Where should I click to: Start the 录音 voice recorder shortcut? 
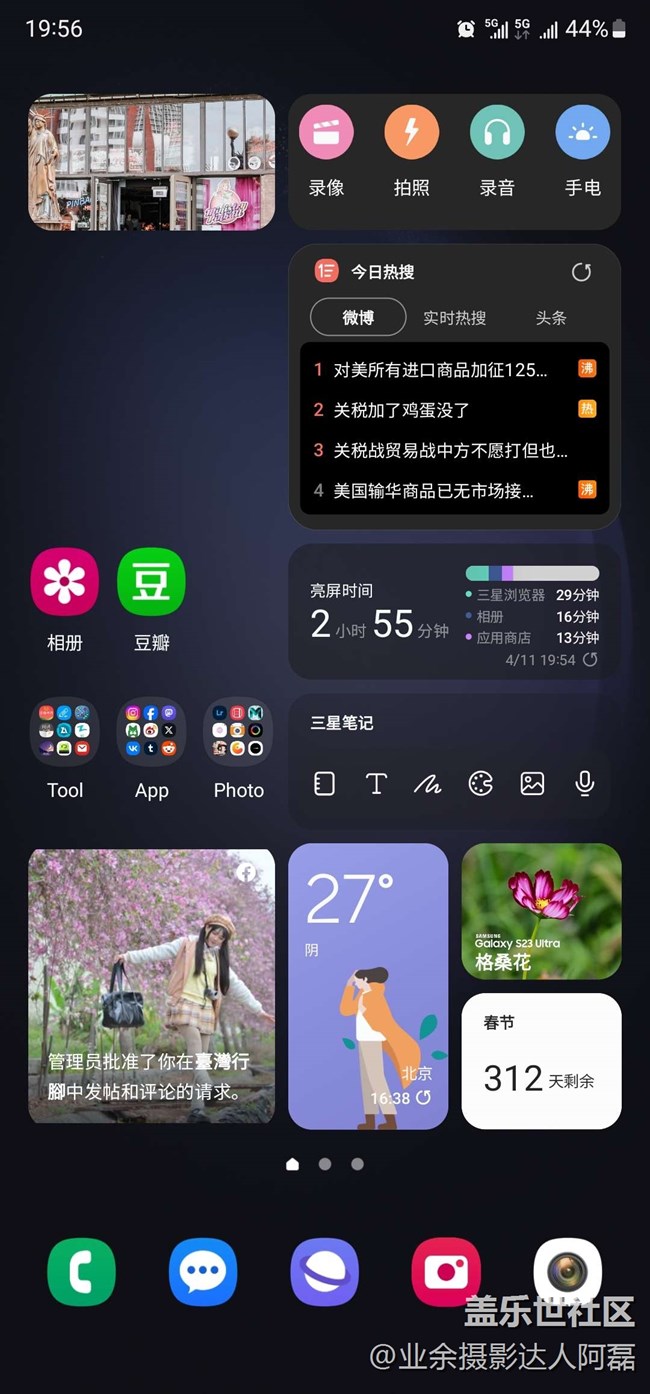point(497,133)
